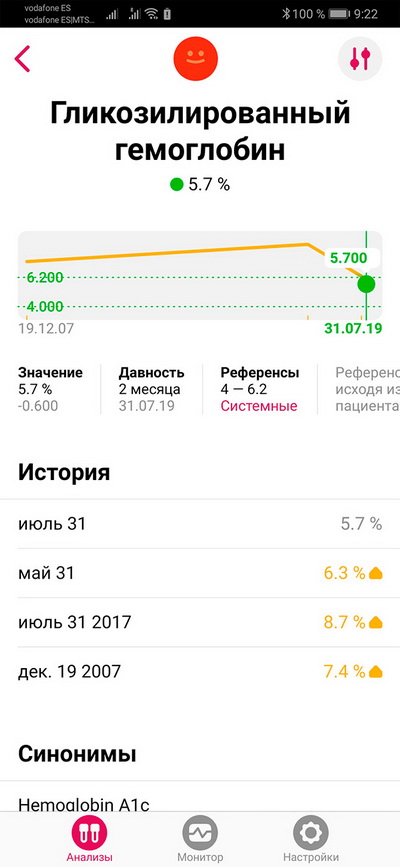Open the июль 31 history entry
The height and width of the screenshot is (867, 400).
tap(200, 524)
